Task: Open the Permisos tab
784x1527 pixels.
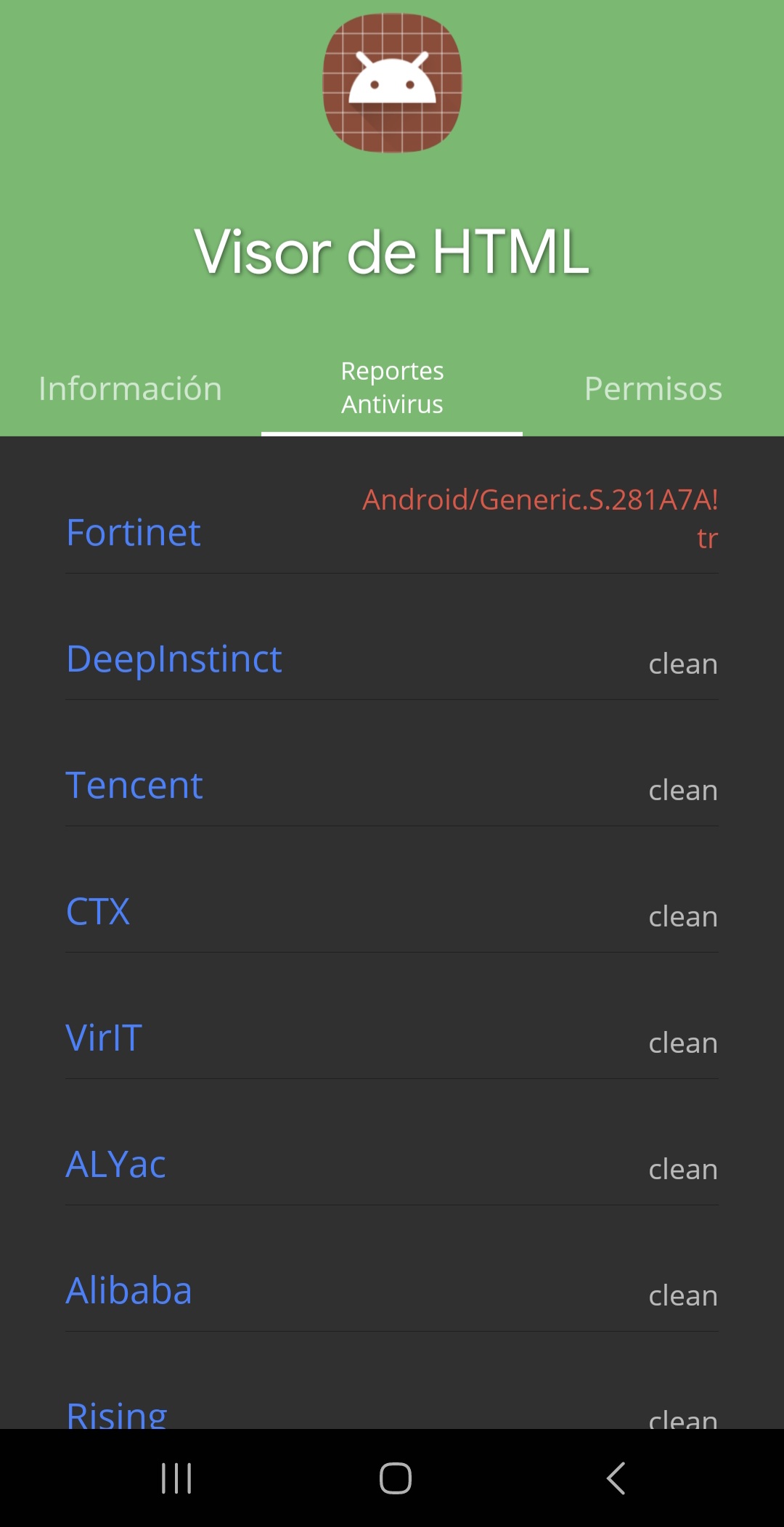Action: click(653, 389)
